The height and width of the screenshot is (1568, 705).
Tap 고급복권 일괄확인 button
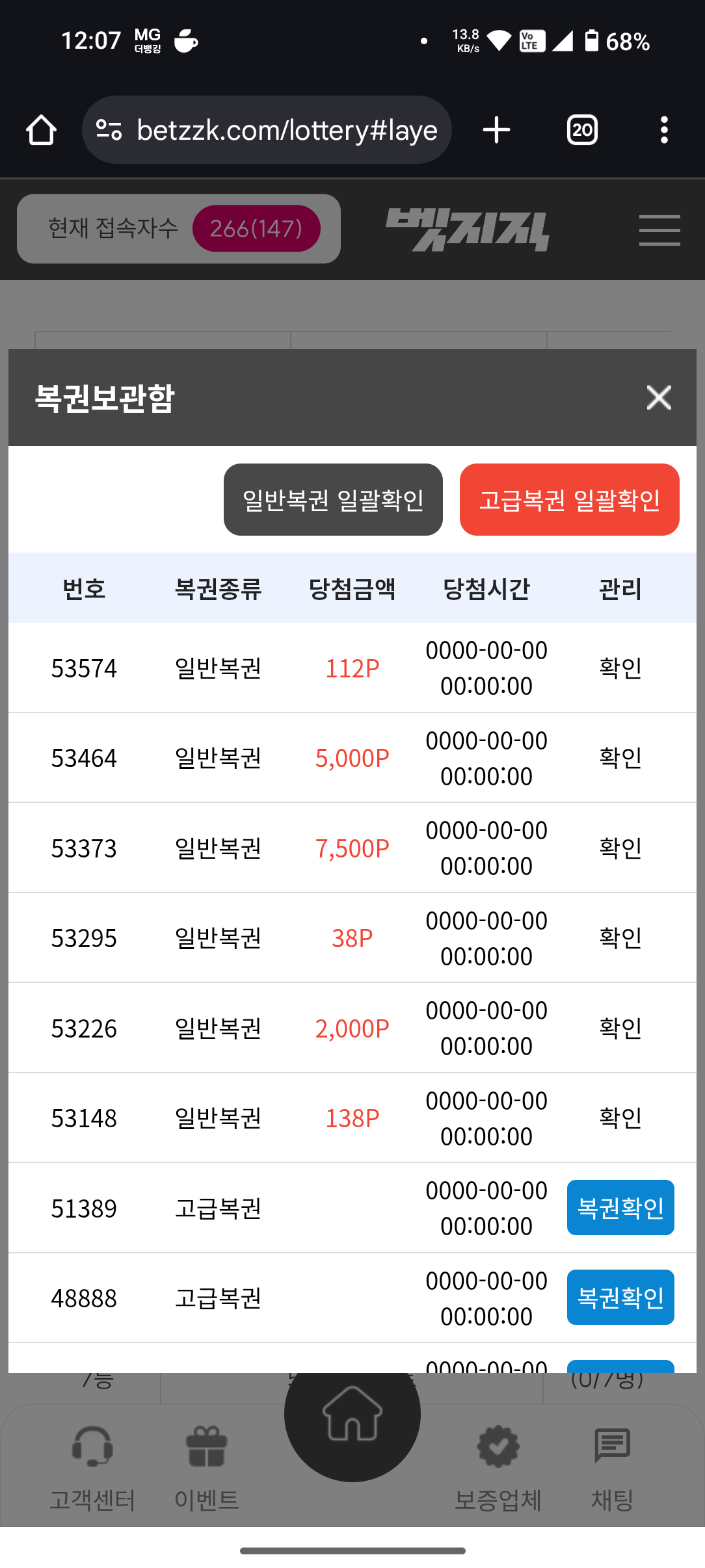tap(569, 500)
